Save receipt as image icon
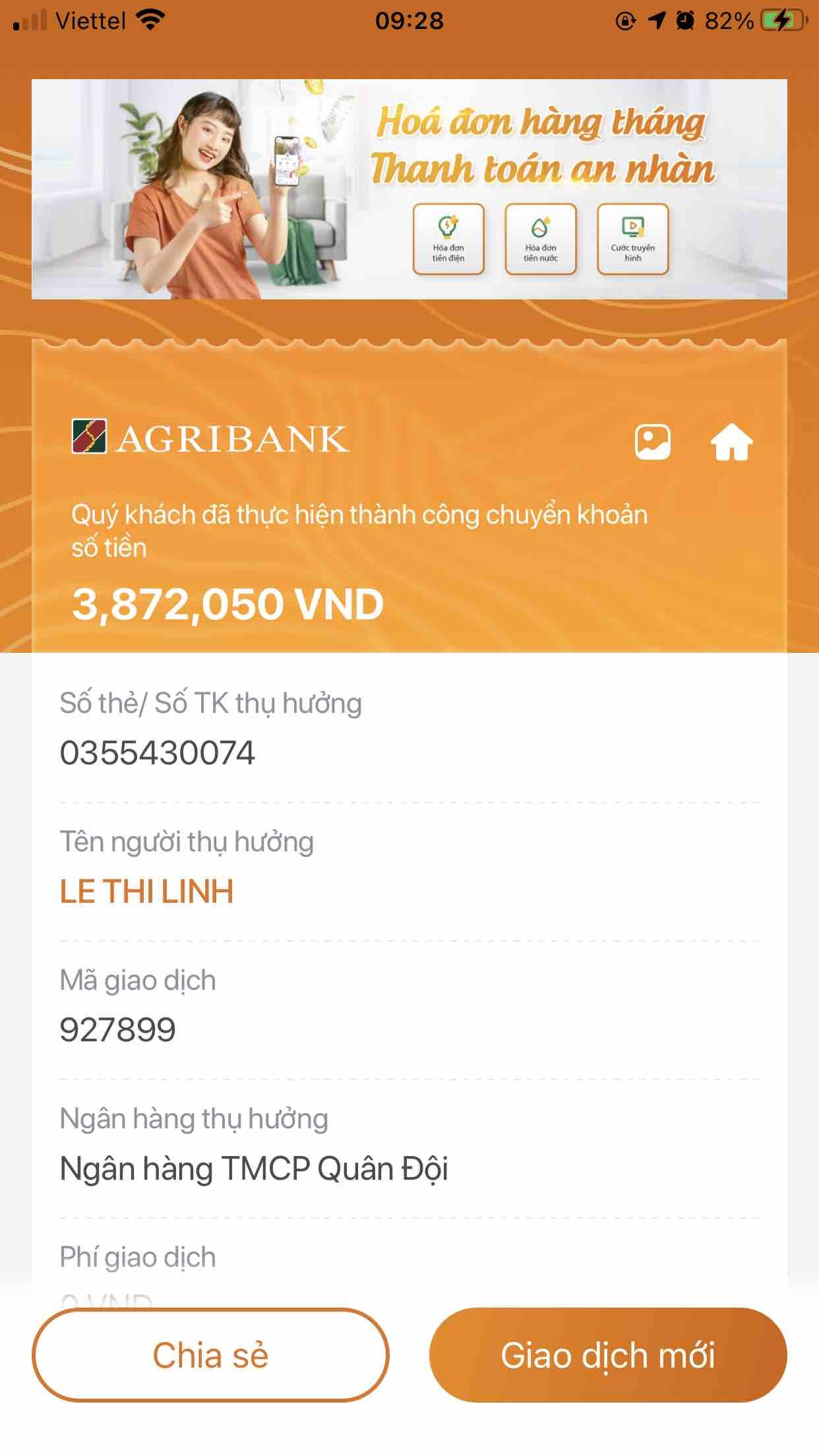 652,442
